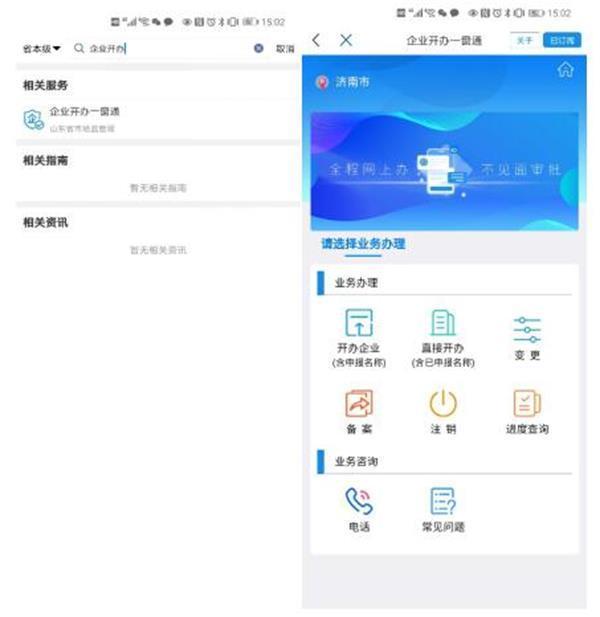The width and height of the screenshot is (600, 617).
Task: Open the 注销 service
Action: [443, 410]
